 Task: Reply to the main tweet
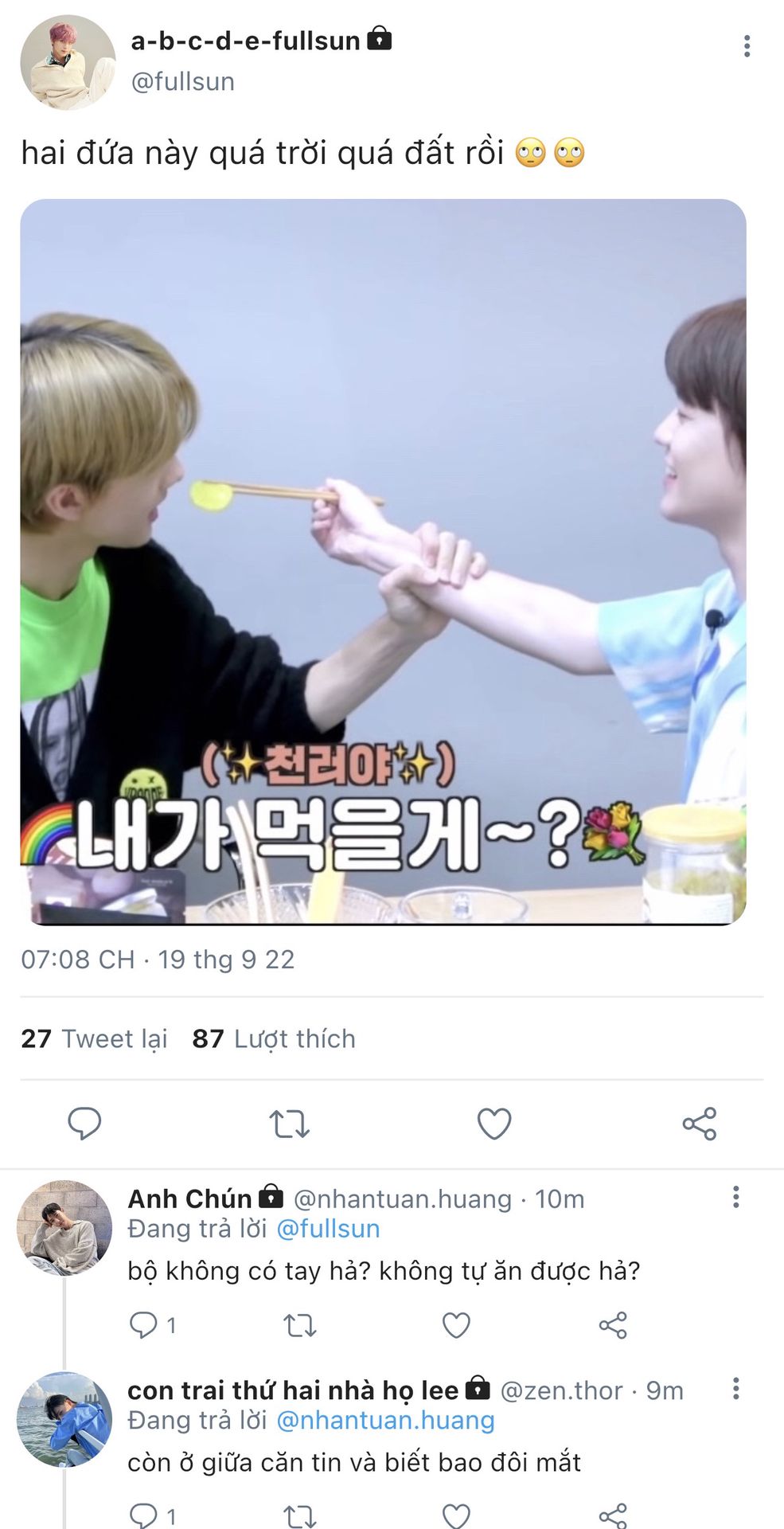click(x=84, y=1124)
